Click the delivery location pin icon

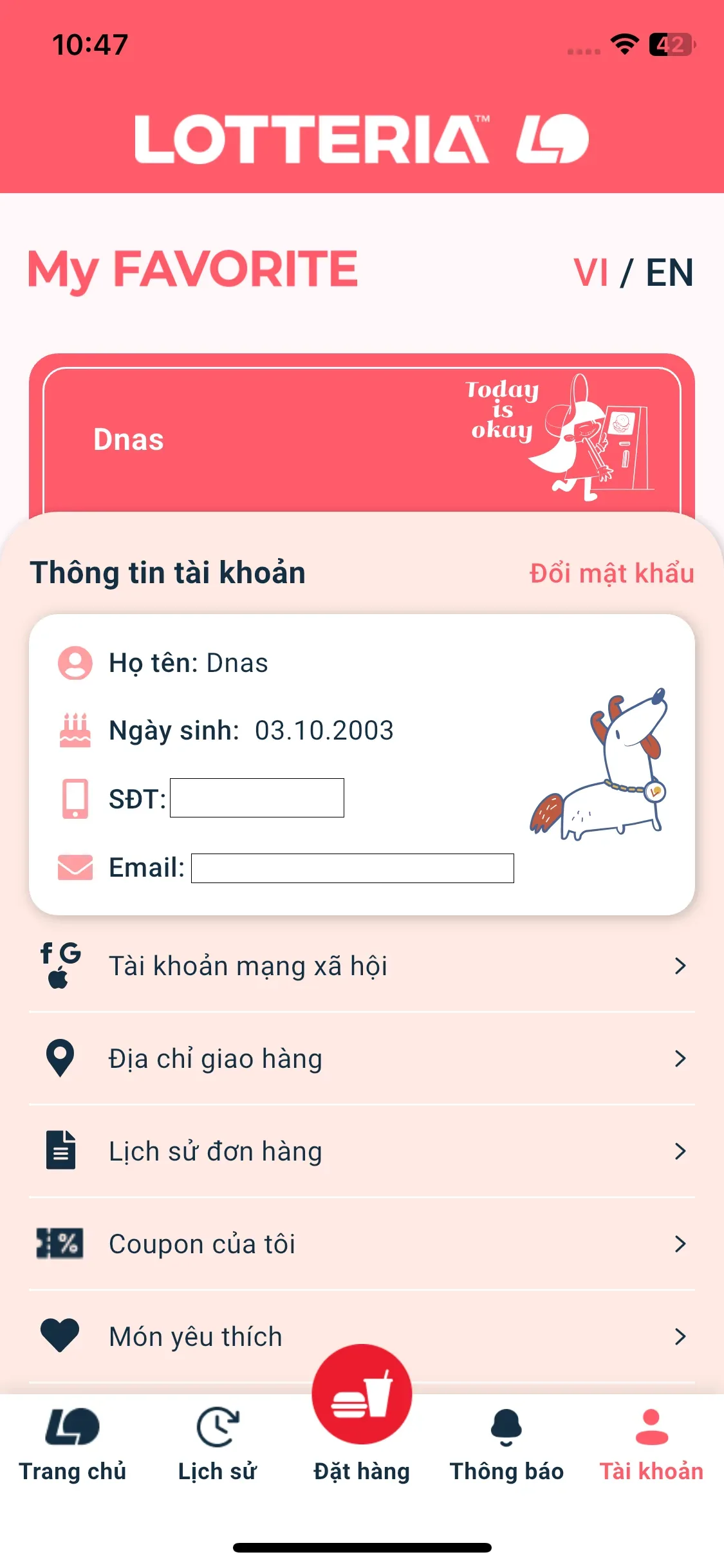[59, 1056]
